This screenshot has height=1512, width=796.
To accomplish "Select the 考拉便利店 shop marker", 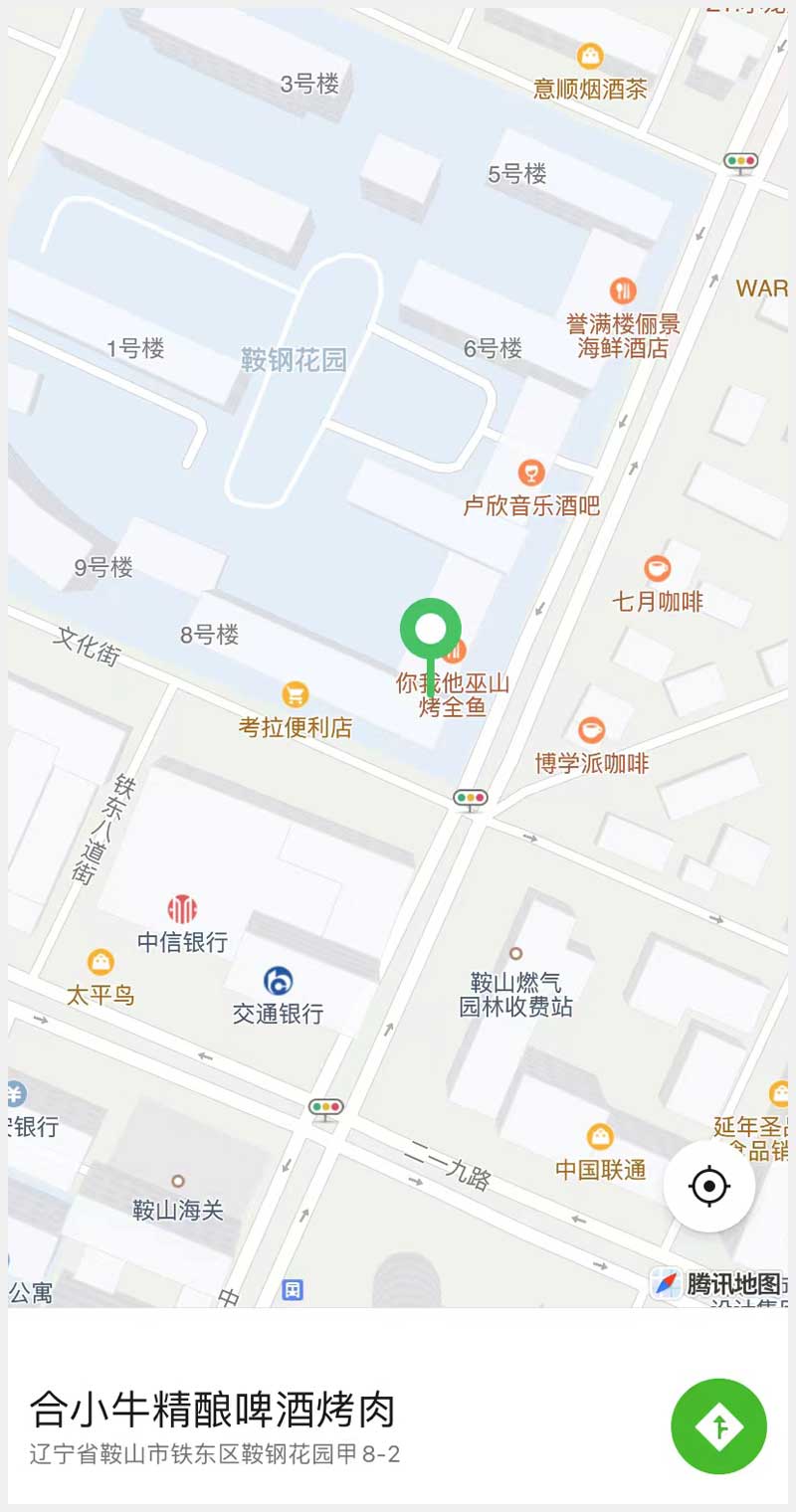I will click(x=295, y=694).
